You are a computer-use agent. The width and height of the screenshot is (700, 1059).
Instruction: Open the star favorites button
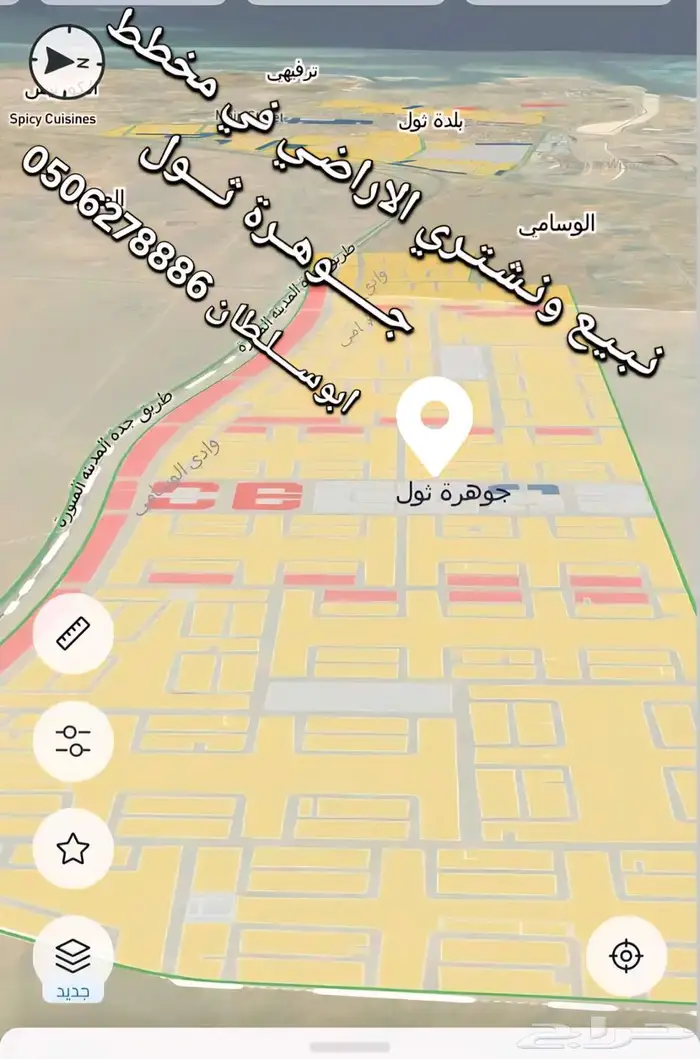tap(73, 849)
